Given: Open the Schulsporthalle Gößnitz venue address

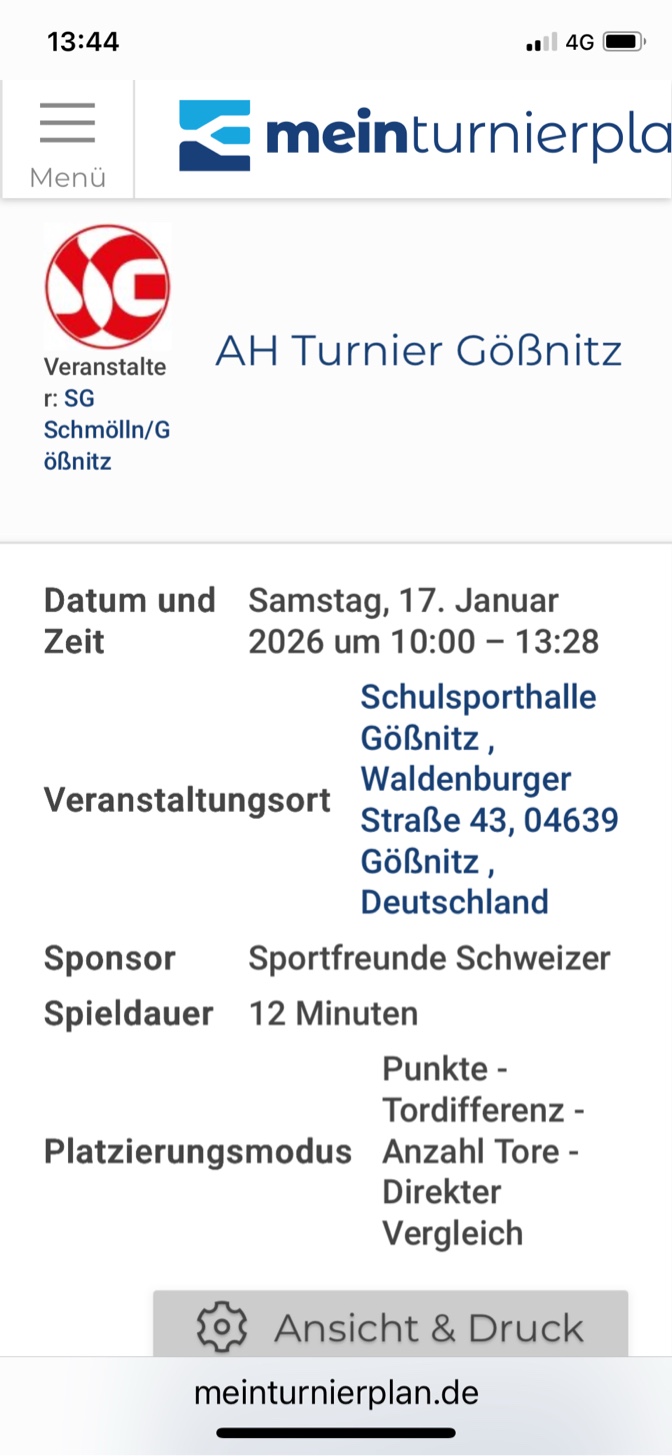Looking at the screenshot, I should point(489,799).
